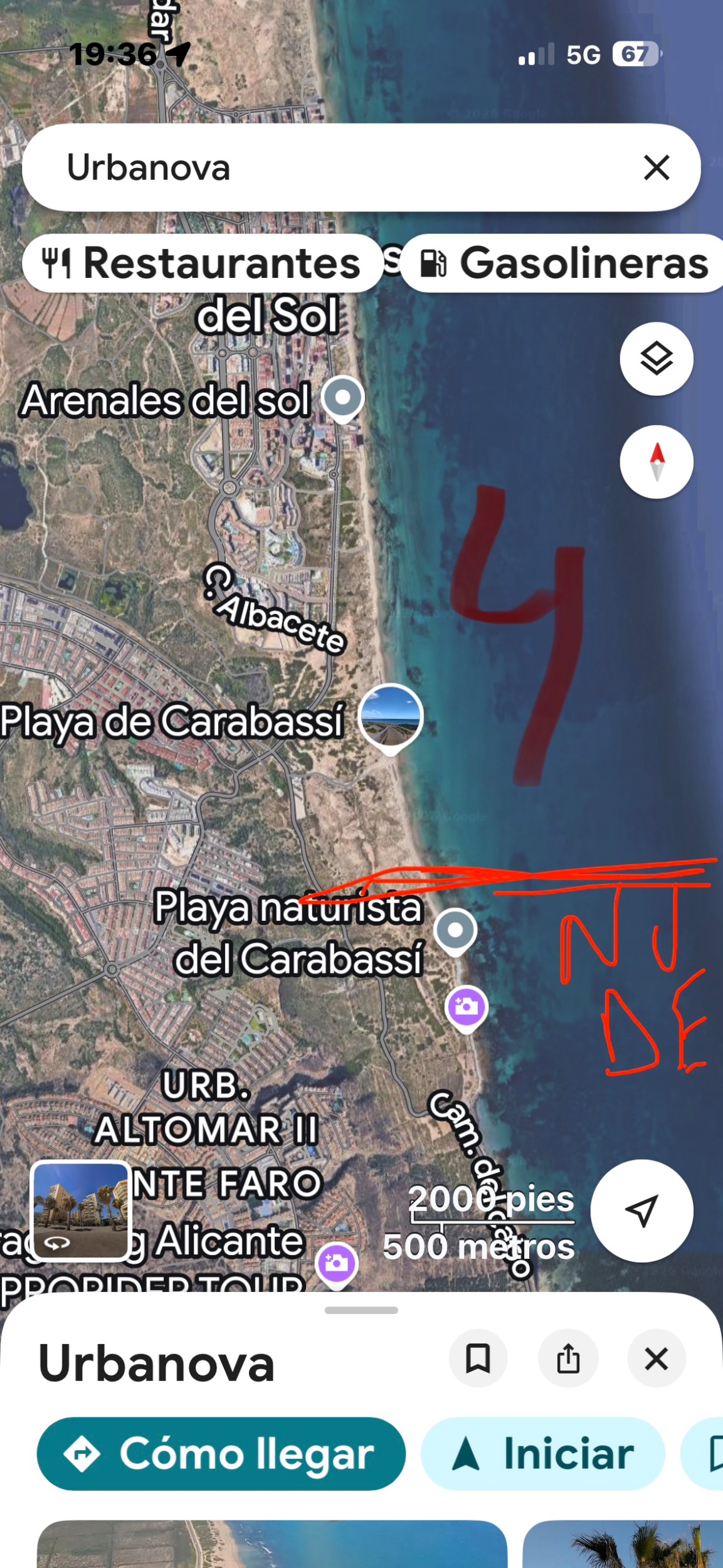The width and height of the screenshot is (723, 1568).
Task: Get directions with Cómo llegar
Action: pyautogui.click(x=221, y=1454)
